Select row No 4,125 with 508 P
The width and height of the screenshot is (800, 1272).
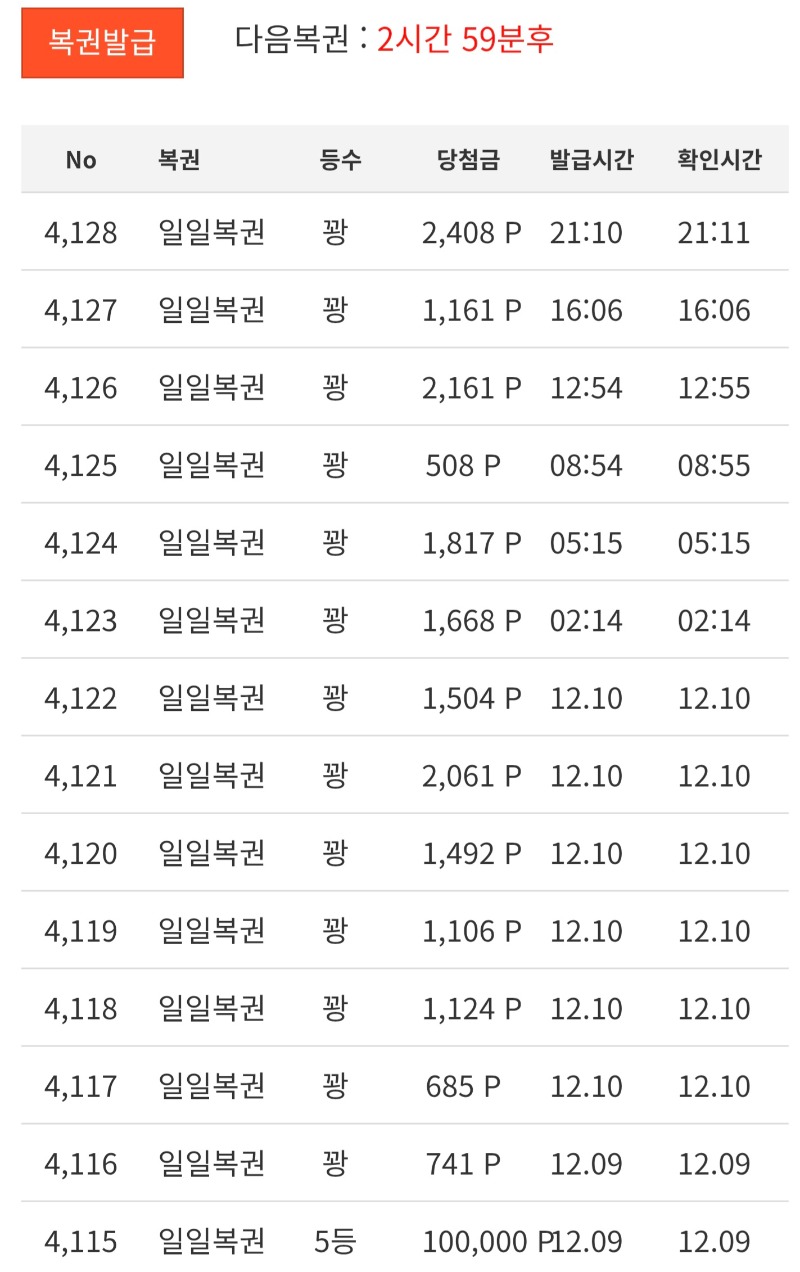tap(400, 466)
